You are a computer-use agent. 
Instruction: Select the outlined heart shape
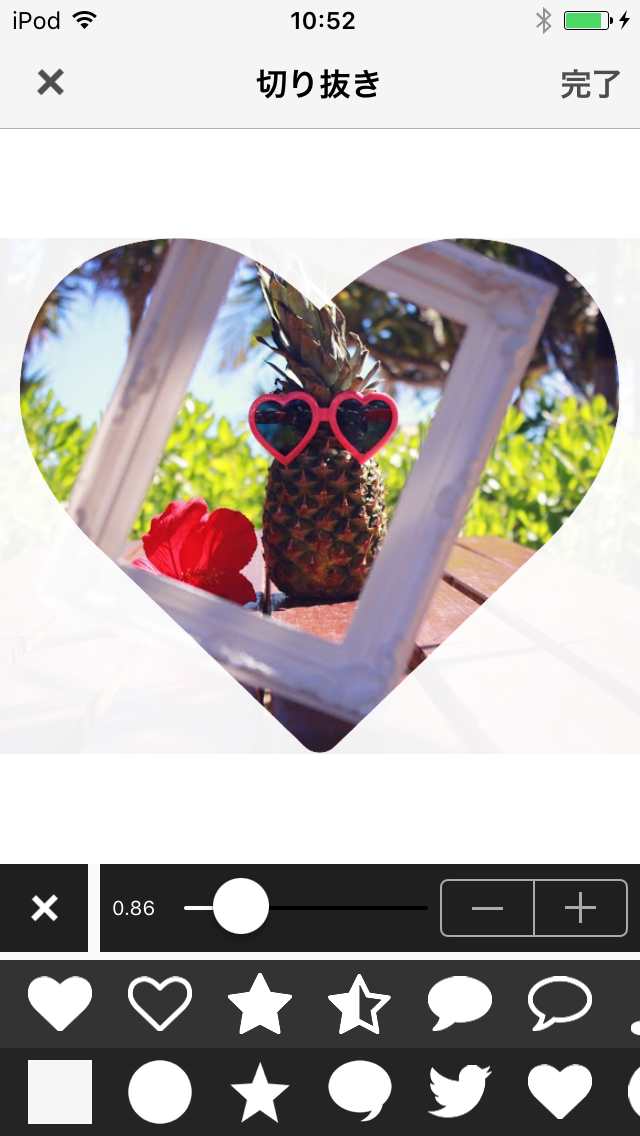[160, 1003]
